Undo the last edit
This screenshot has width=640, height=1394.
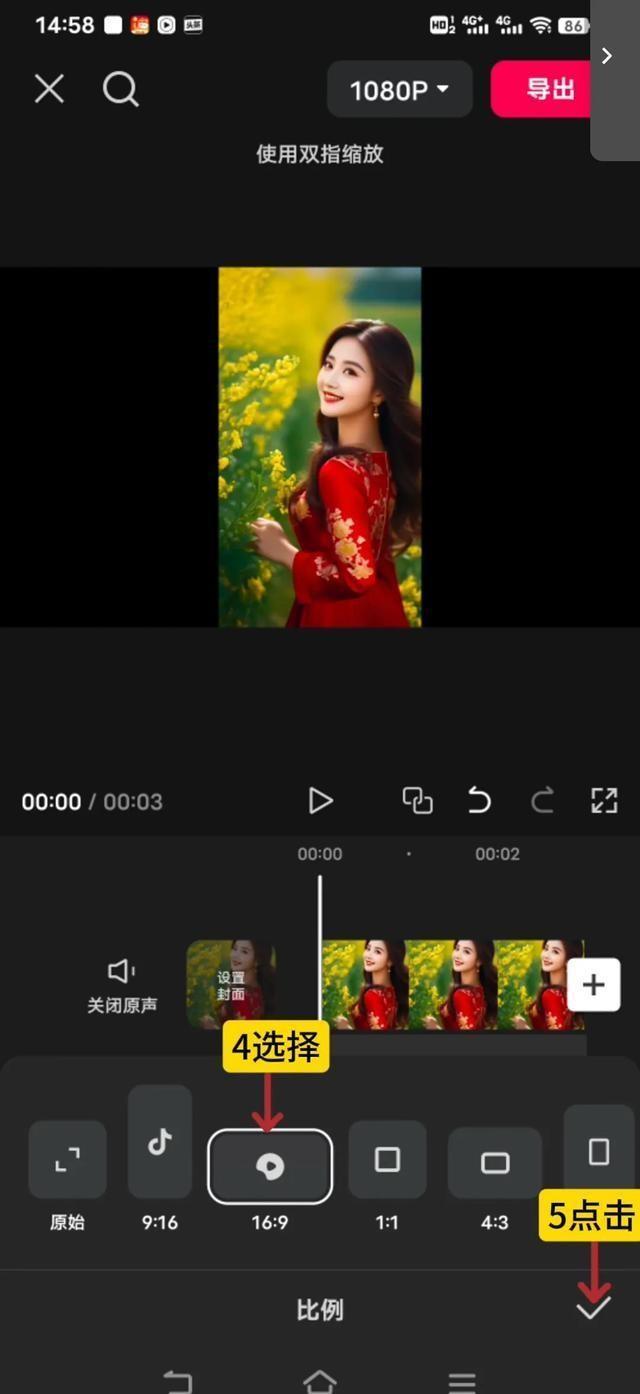pos(480,800)
